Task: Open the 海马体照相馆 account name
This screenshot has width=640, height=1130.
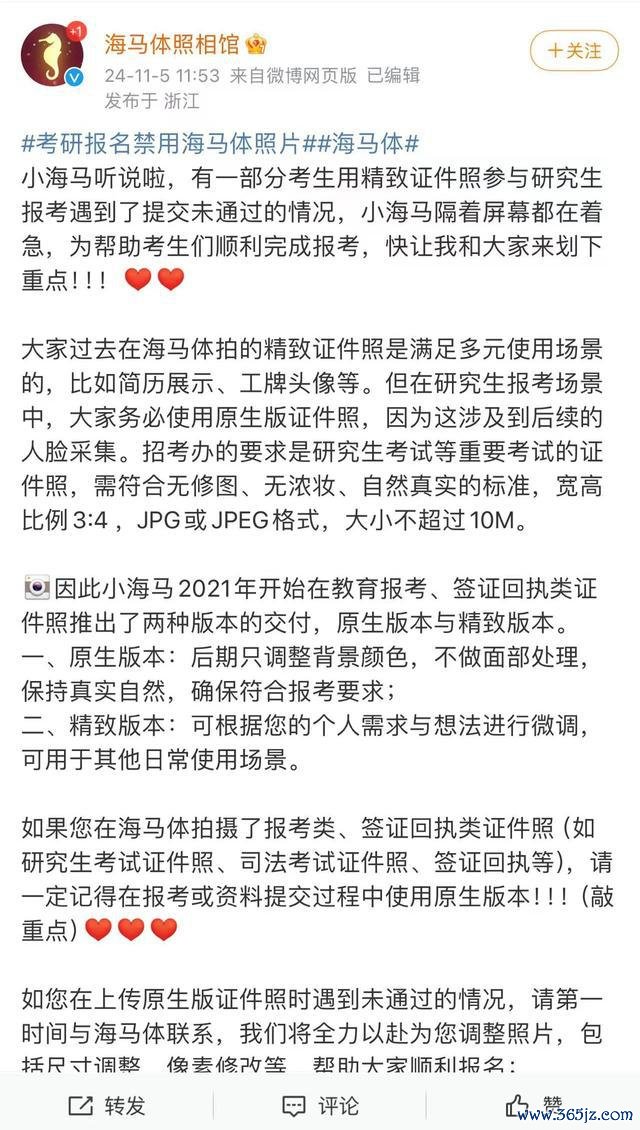Action: 172,43
